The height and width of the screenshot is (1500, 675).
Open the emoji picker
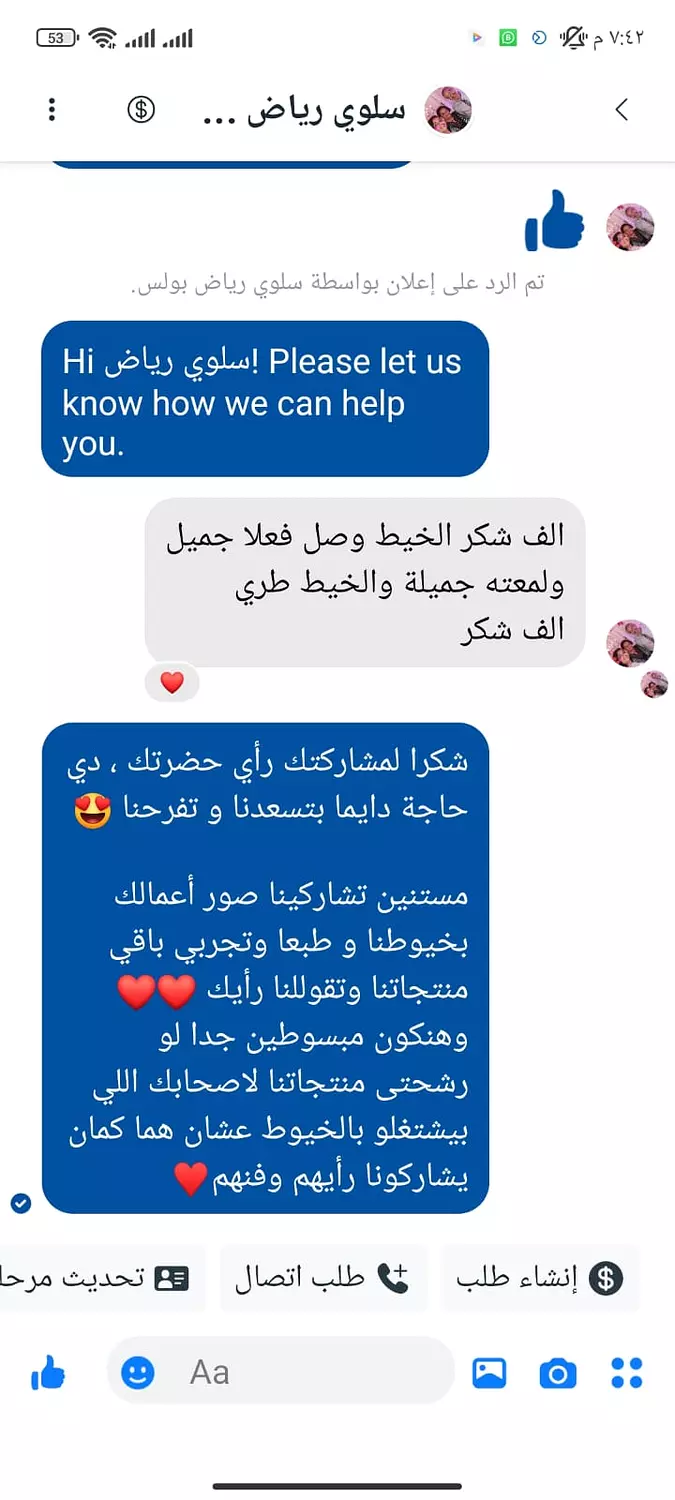point(138,1372)
